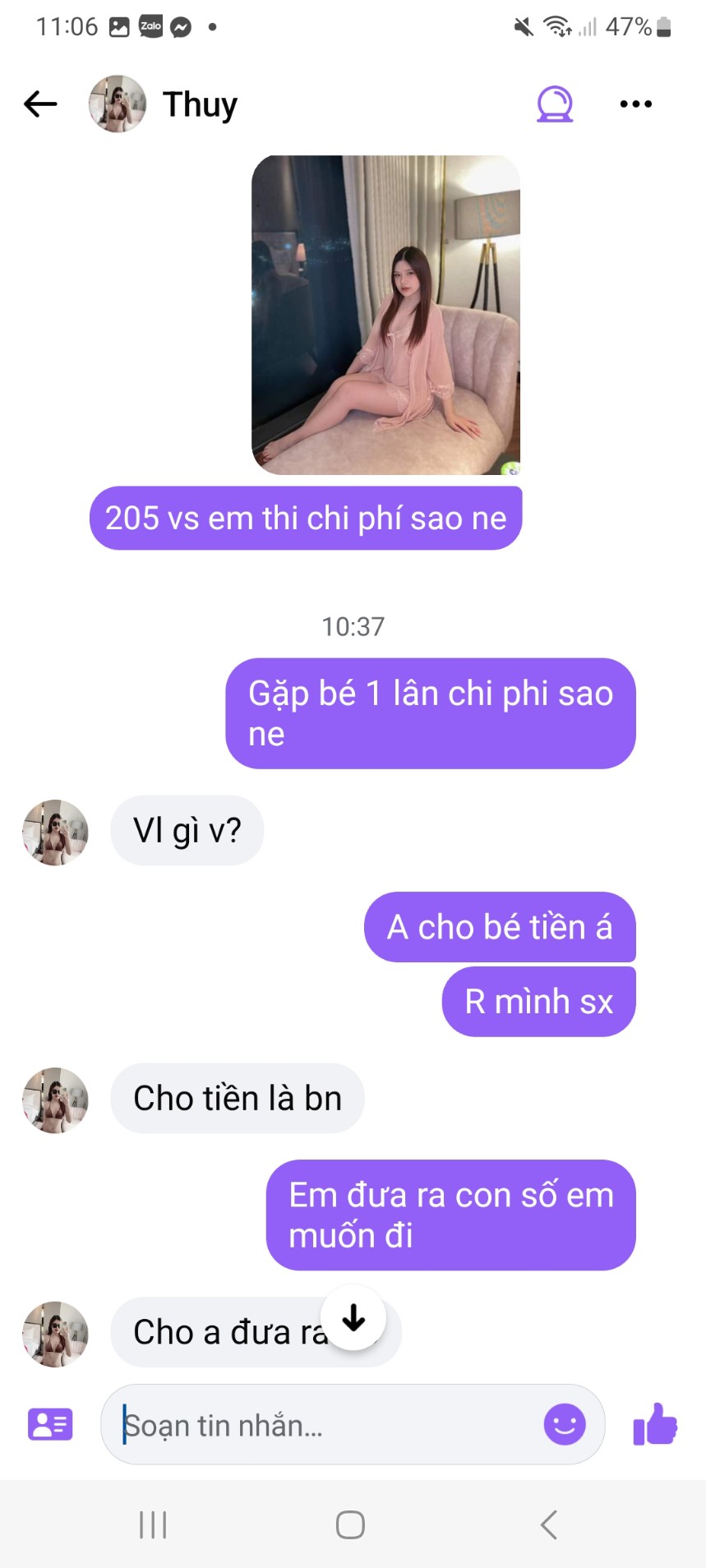Open the three-dot overflow menu
706x1568 pixels.
pyautogui.click(x=636, y=104)
